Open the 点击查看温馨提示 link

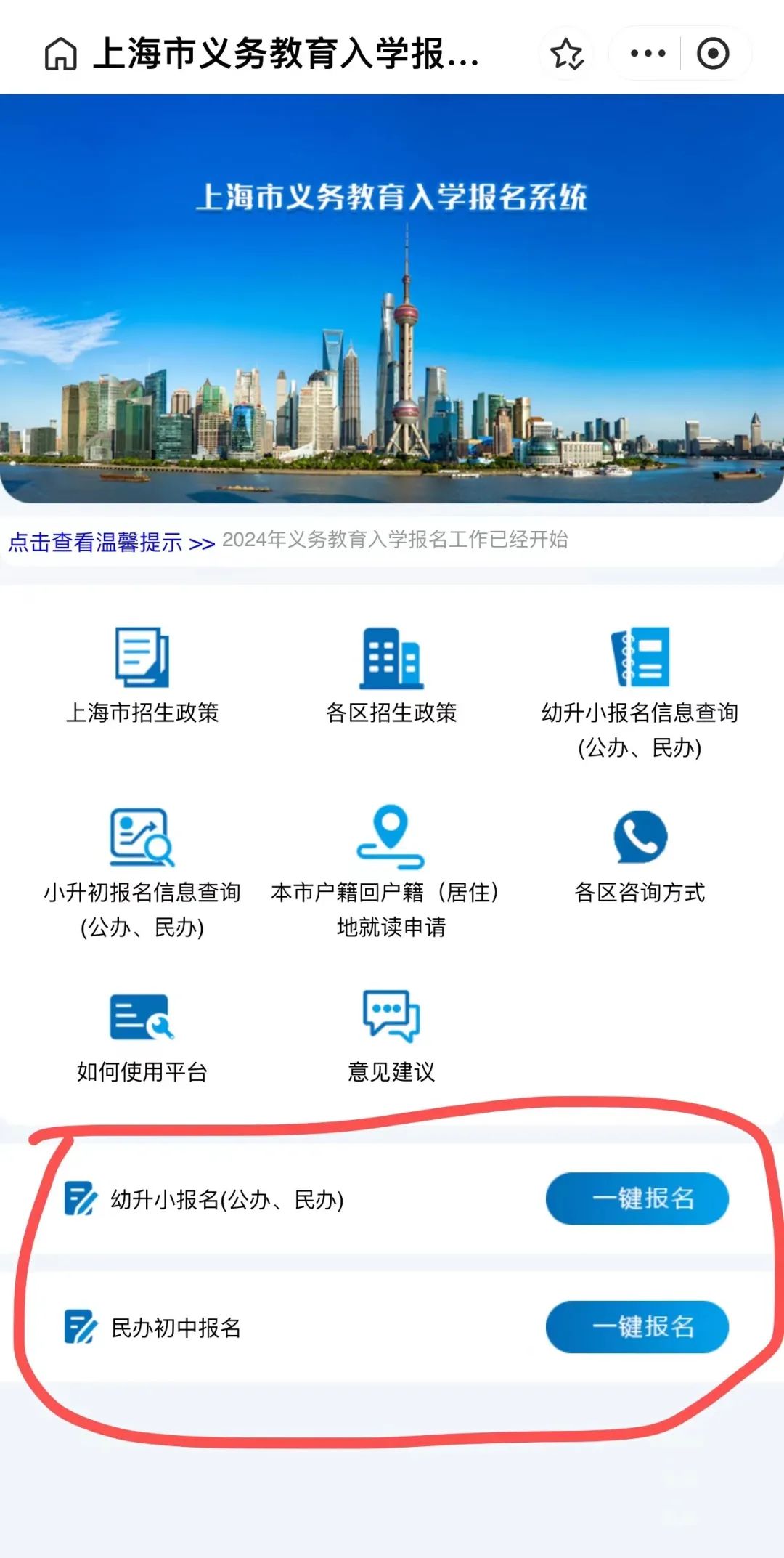point(111,542)
